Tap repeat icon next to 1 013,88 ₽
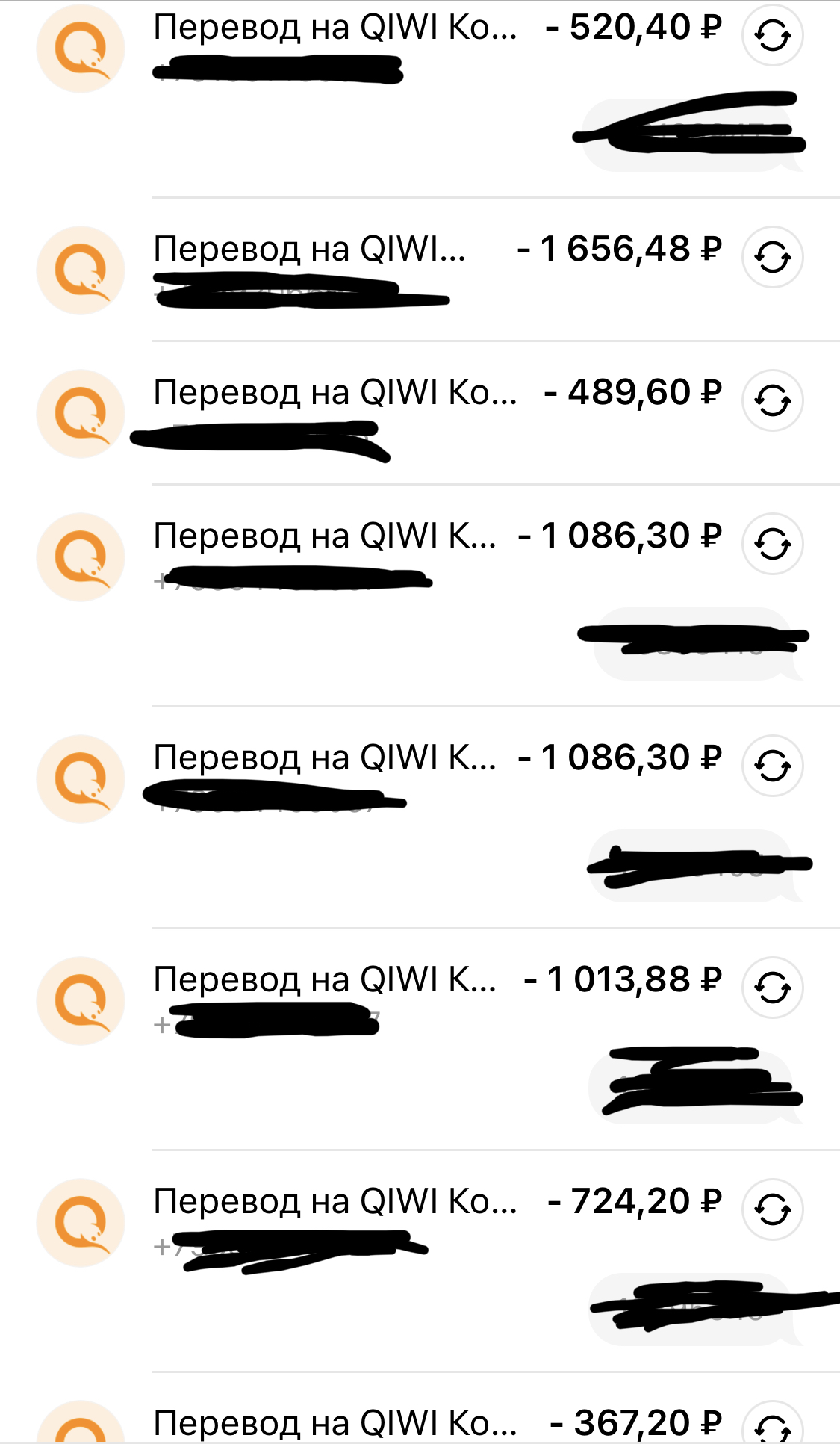840x1444 pixels. [772, 988]
